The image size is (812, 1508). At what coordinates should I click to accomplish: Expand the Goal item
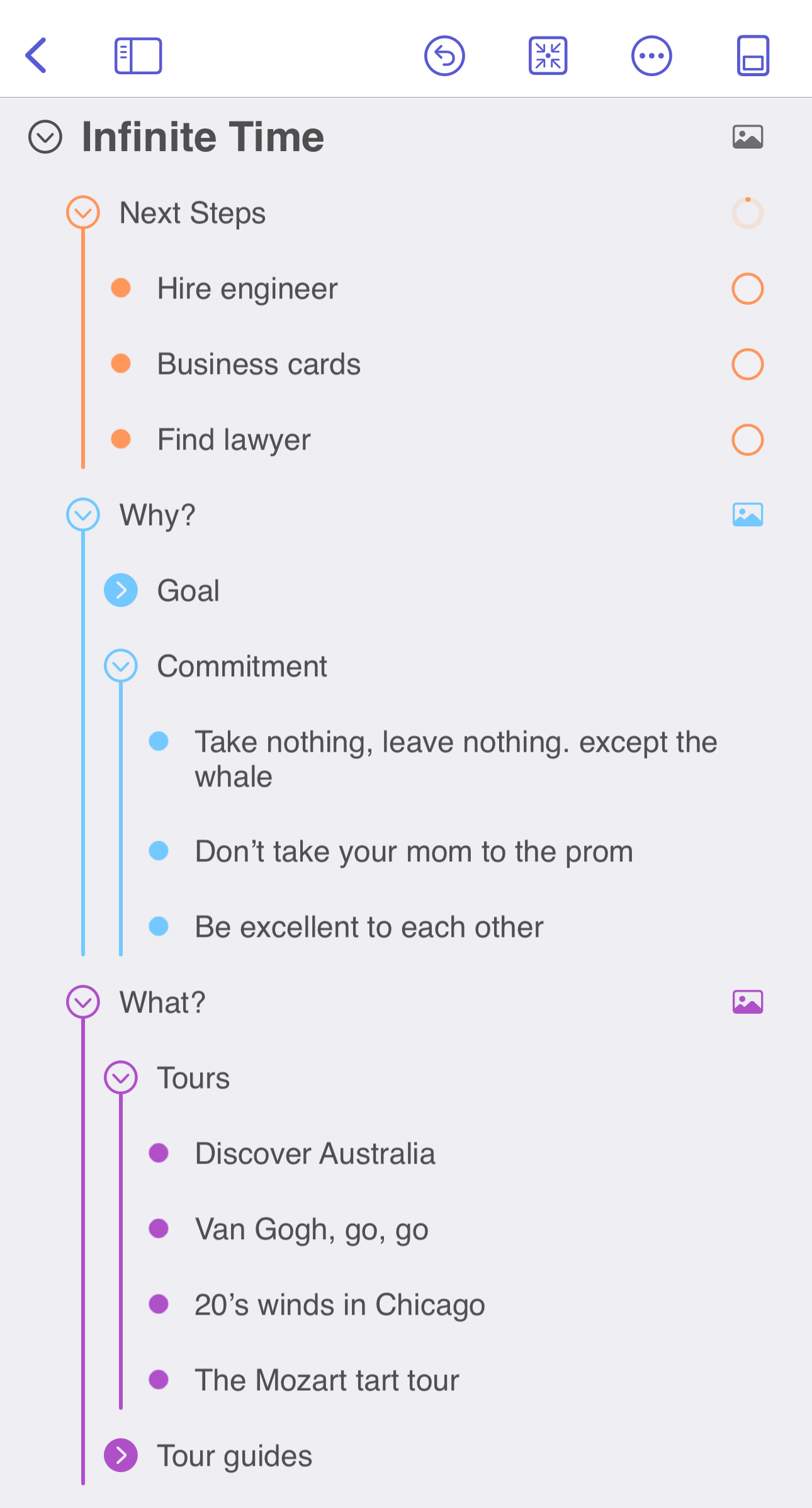point(121,590)
